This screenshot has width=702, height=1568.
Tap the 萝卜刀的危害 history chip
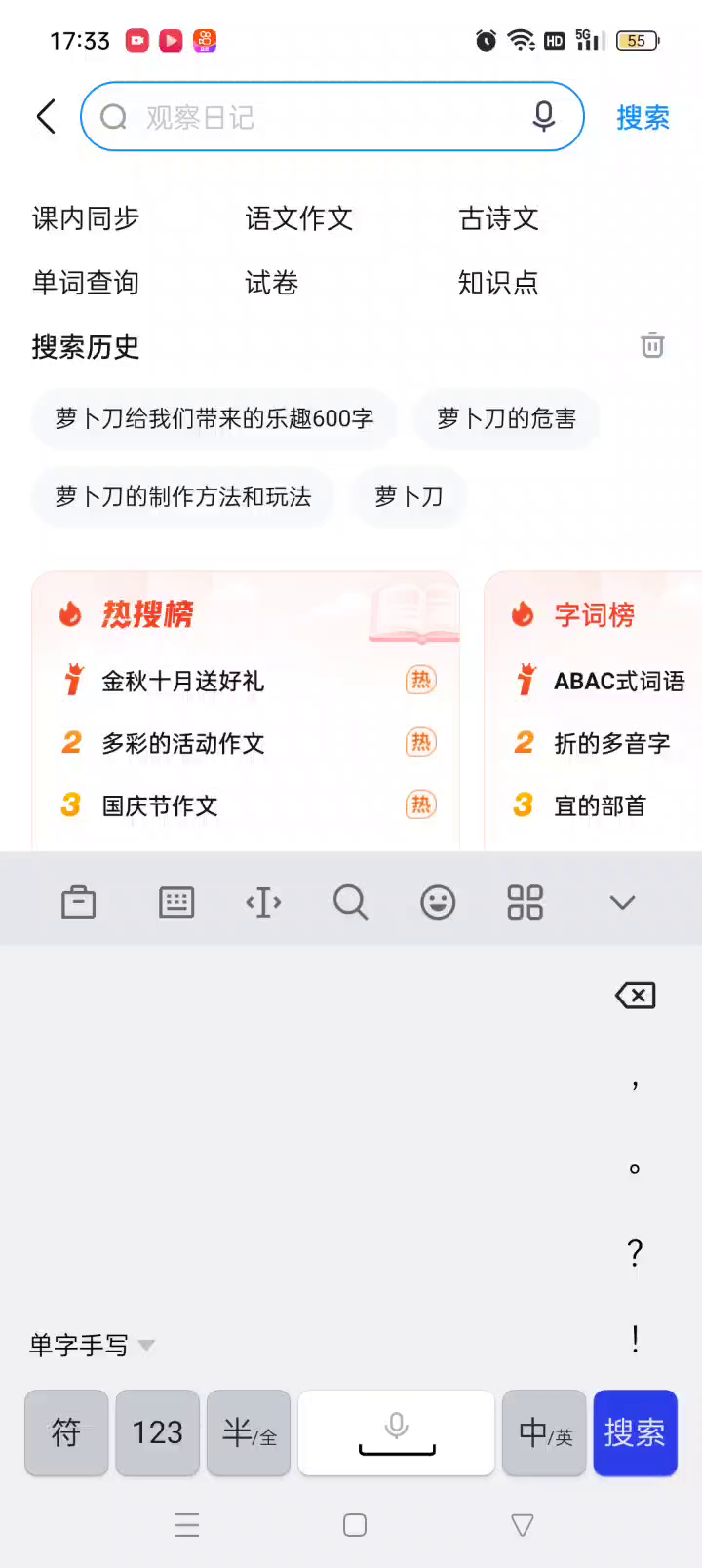click(x=506, y=418)
